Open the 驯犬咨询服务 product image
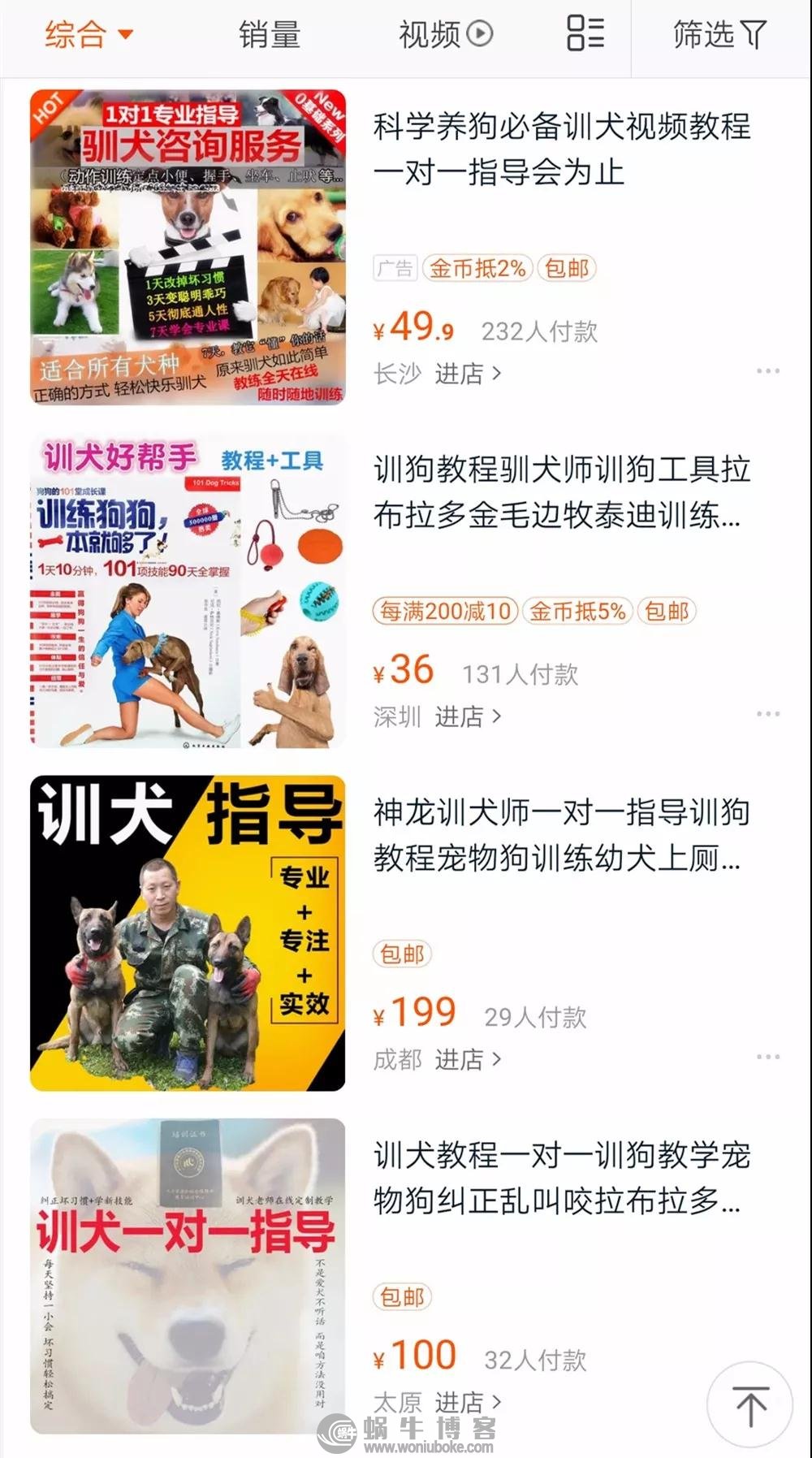Image resolution: width=812 pixels, height=1458 pixels. tap(188, 247)
